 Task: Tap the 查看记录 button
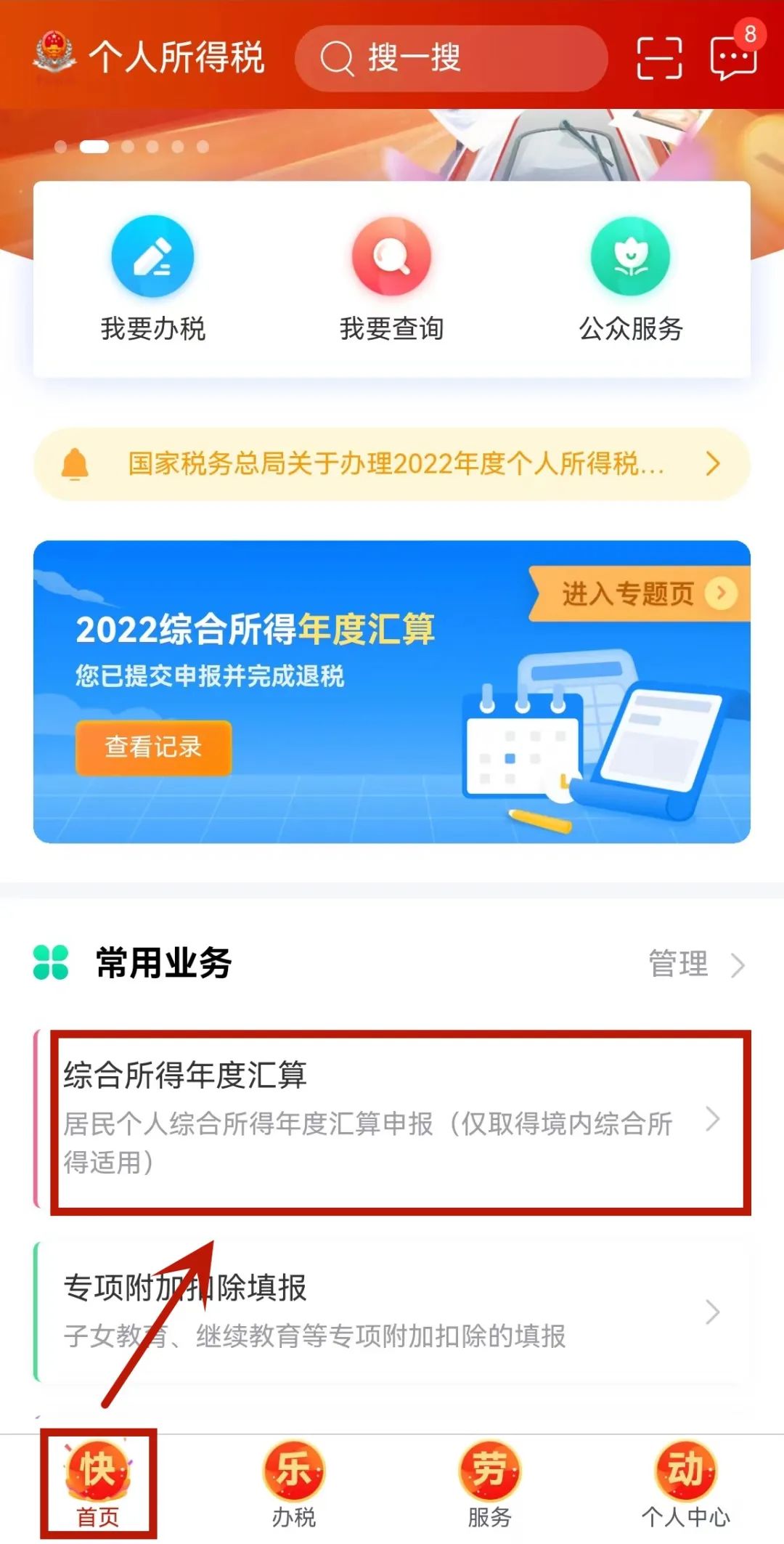153,747
